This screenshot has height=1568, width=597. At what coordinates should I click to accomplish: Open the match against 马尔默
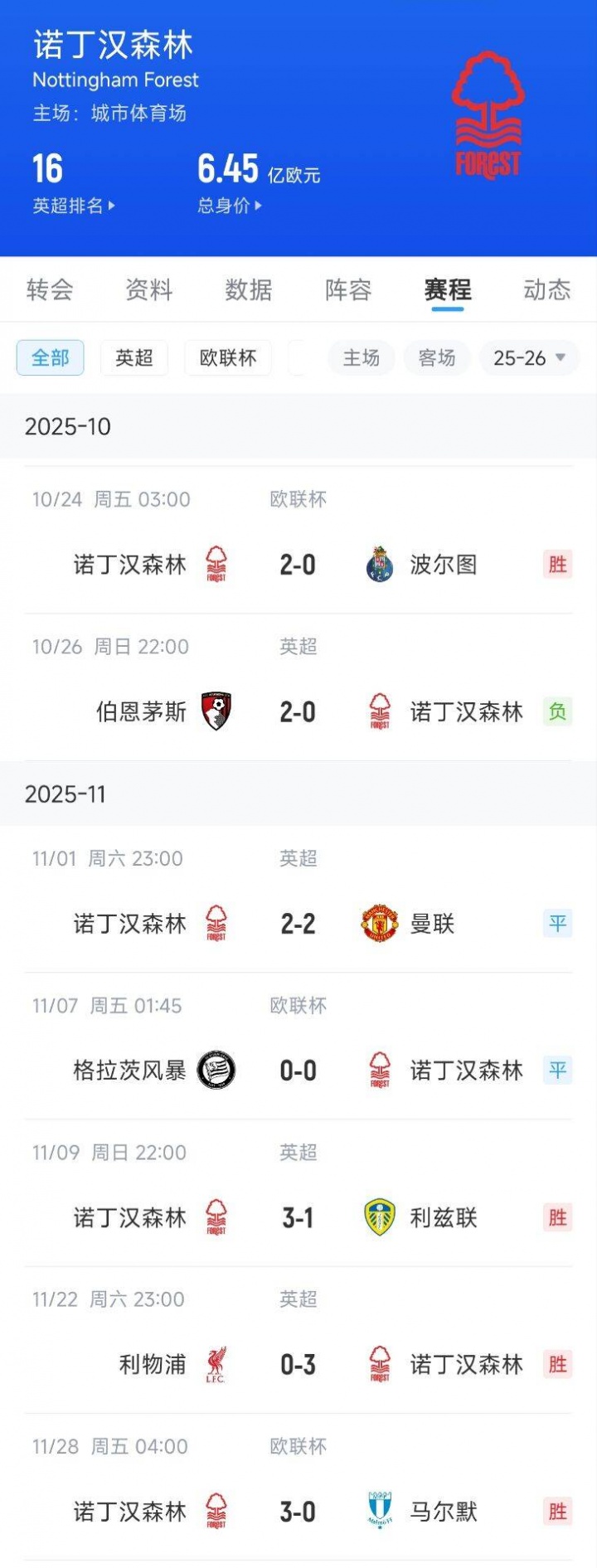click(298, 1511)
